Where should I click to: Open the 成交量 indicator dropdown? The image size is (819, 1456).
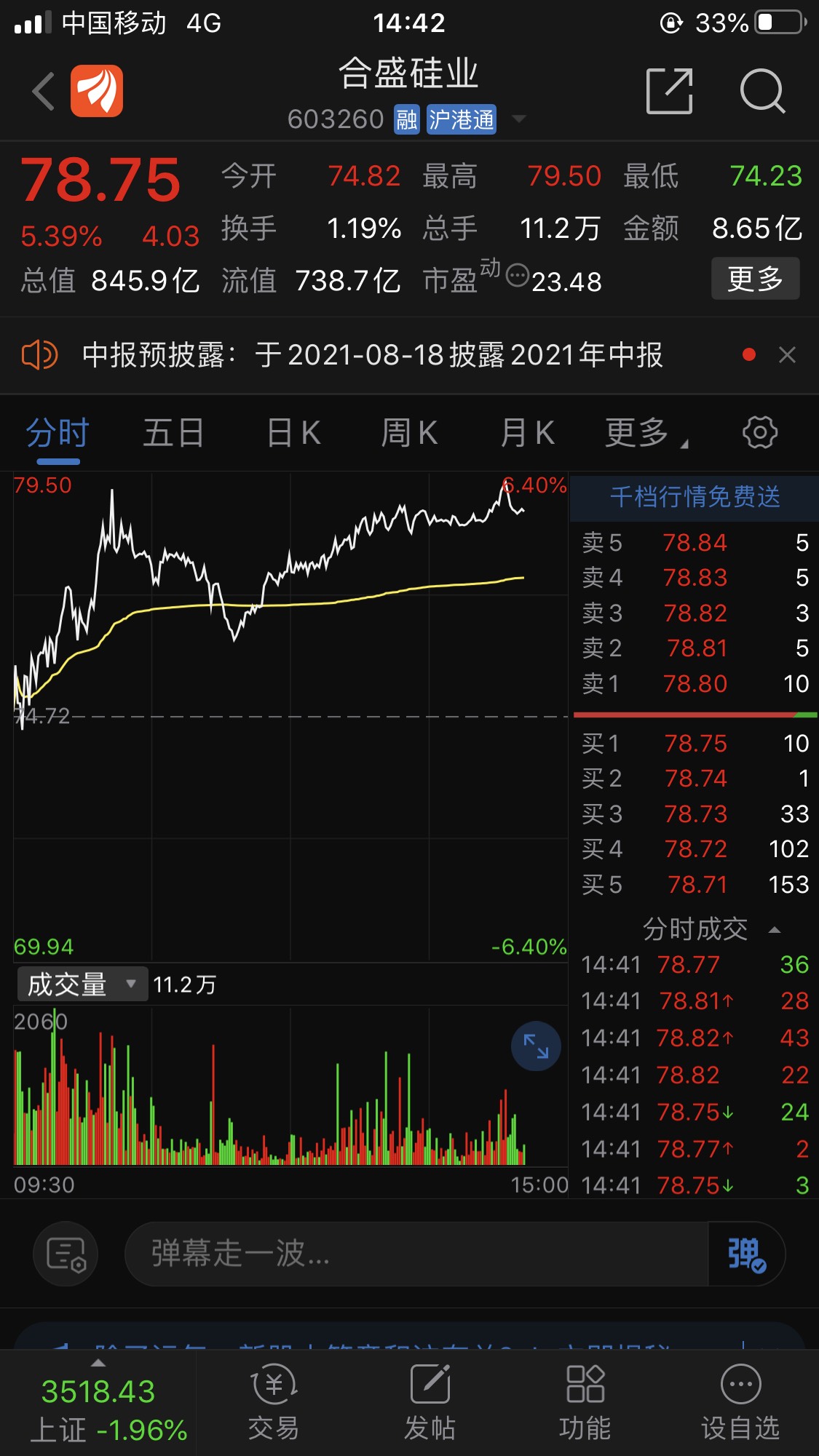point(81,984)
